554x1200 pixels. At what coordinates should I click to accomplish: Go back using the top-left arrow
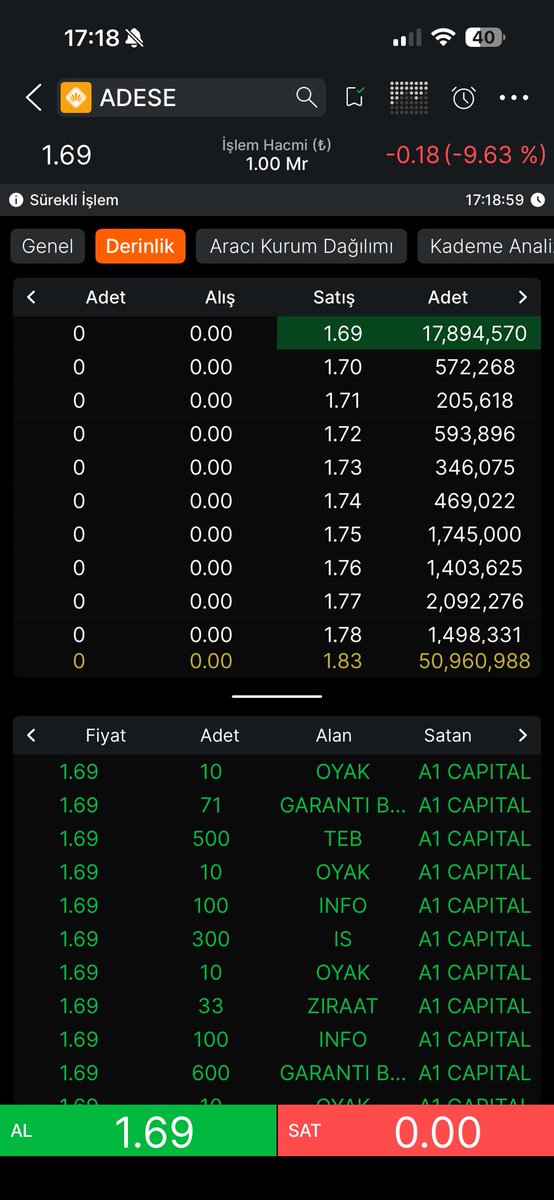pyautogui.click(x=33, y=97)
